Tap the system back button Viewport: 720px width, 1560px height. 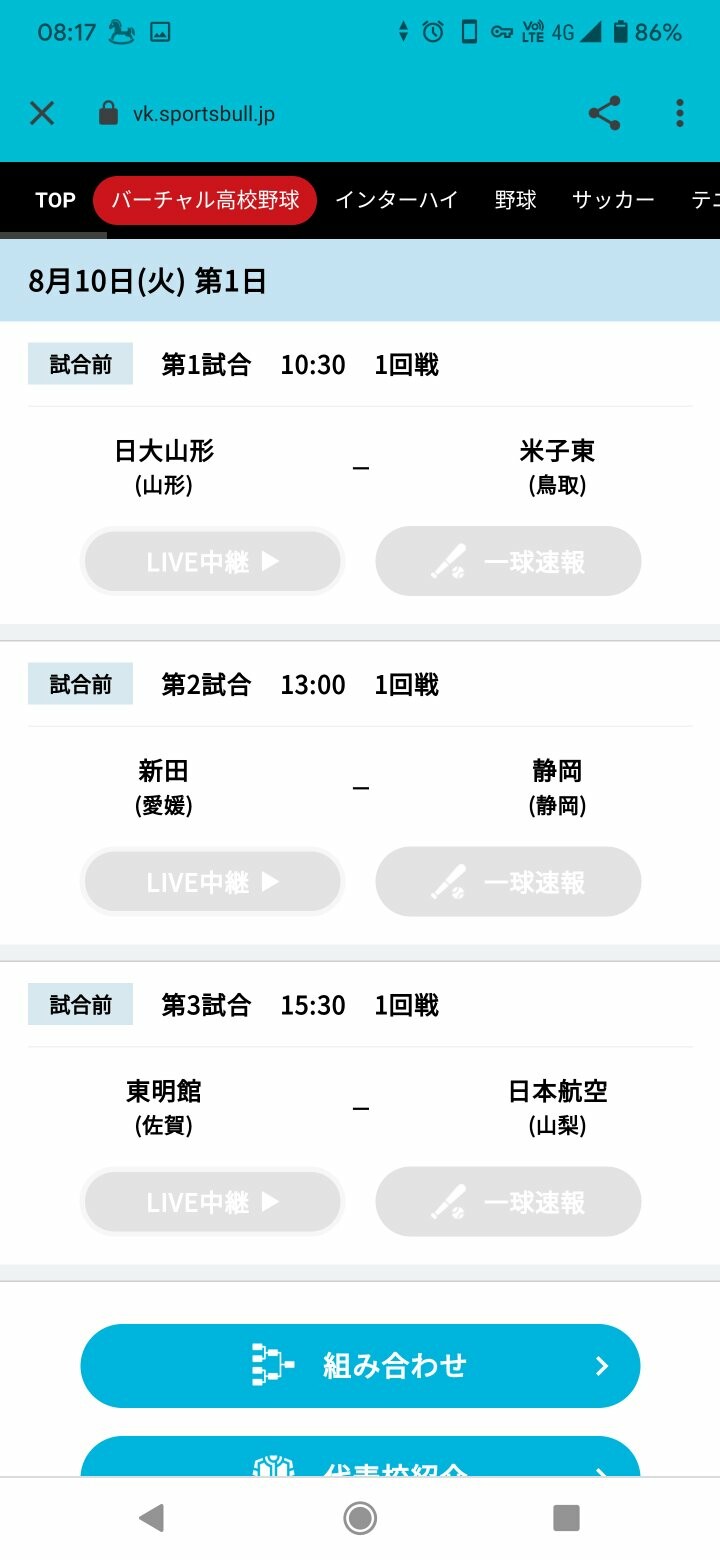tap(151, 1518)
